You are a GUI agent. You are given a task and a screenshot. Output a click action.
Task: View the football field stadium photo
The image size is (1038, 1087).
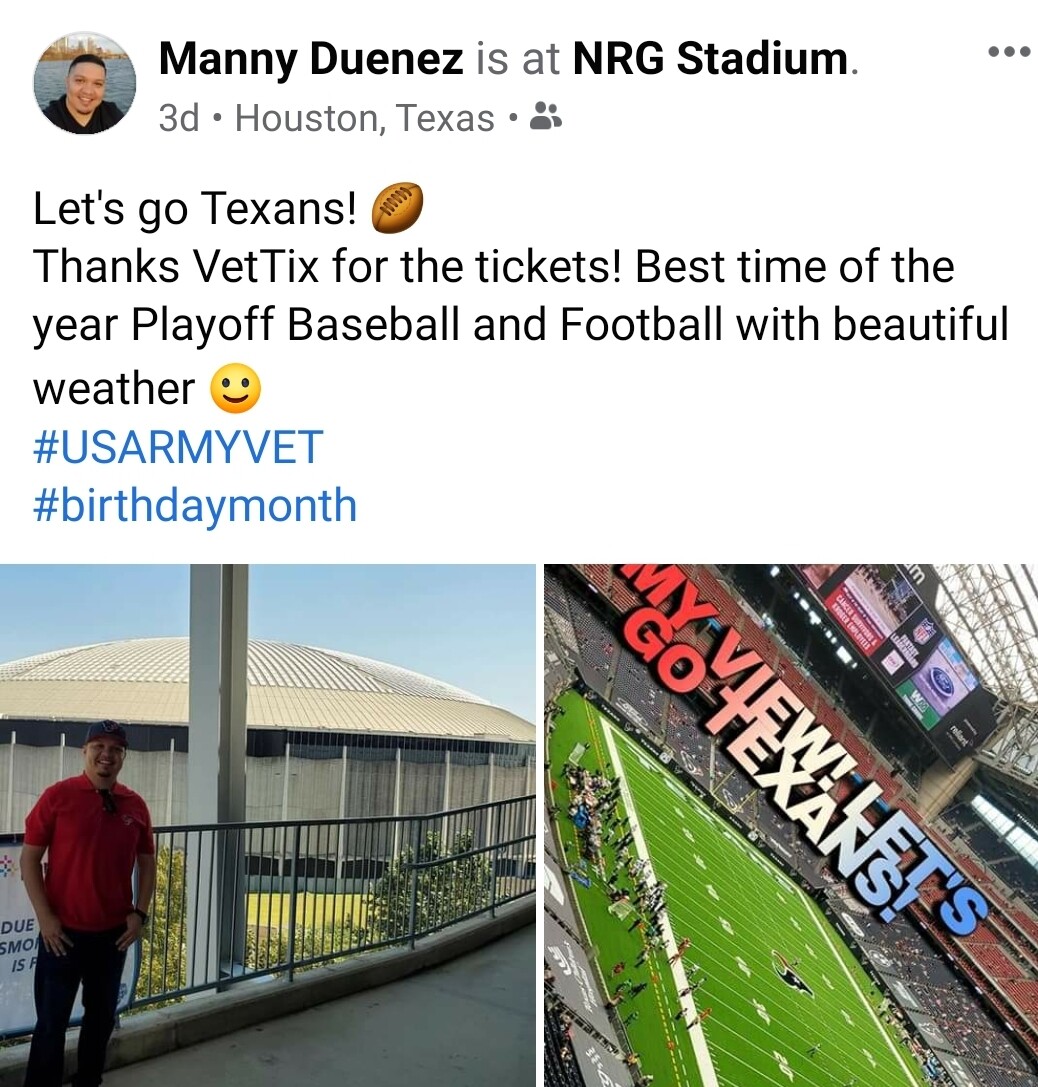(x=790, y=825)
